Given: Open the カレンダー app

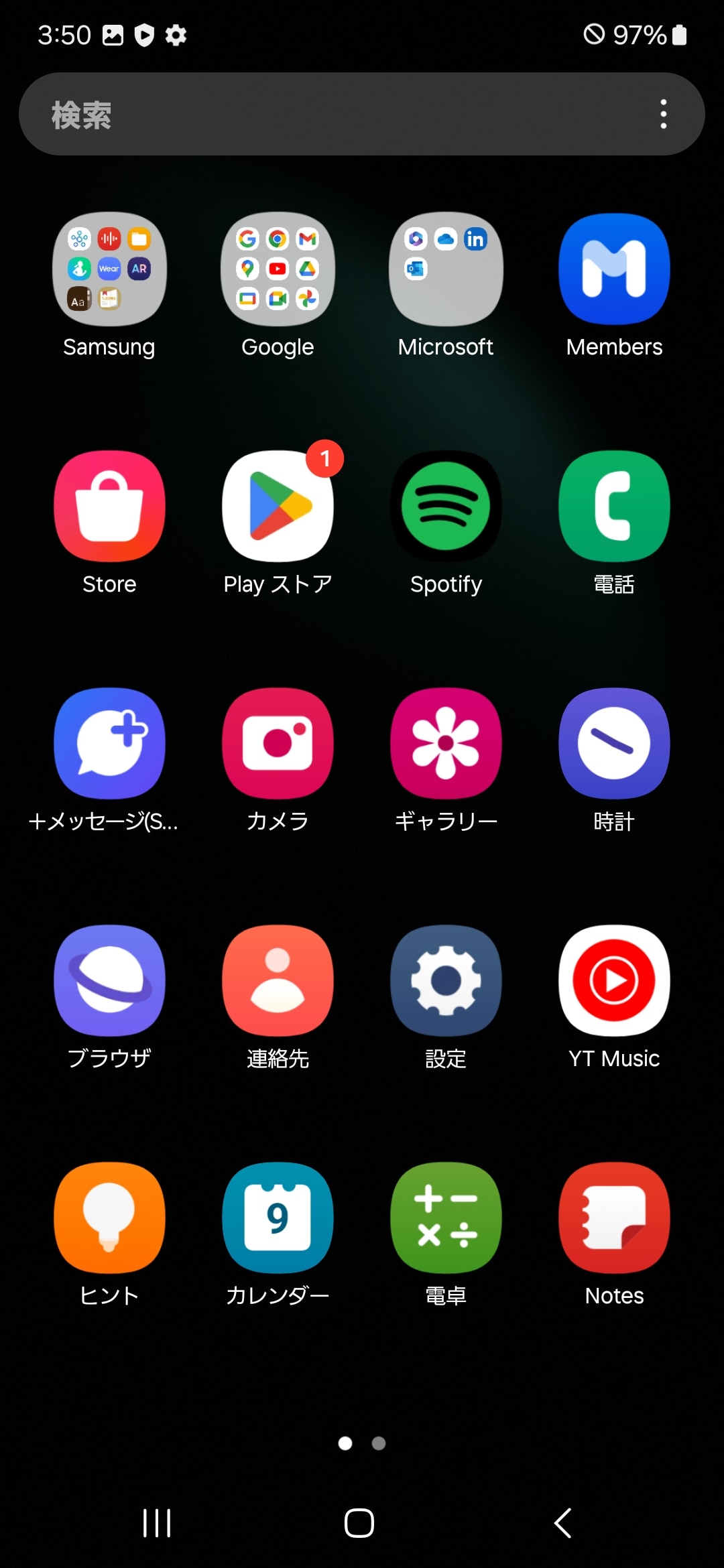Looking at the screenshot, I should coord(278,1218).
